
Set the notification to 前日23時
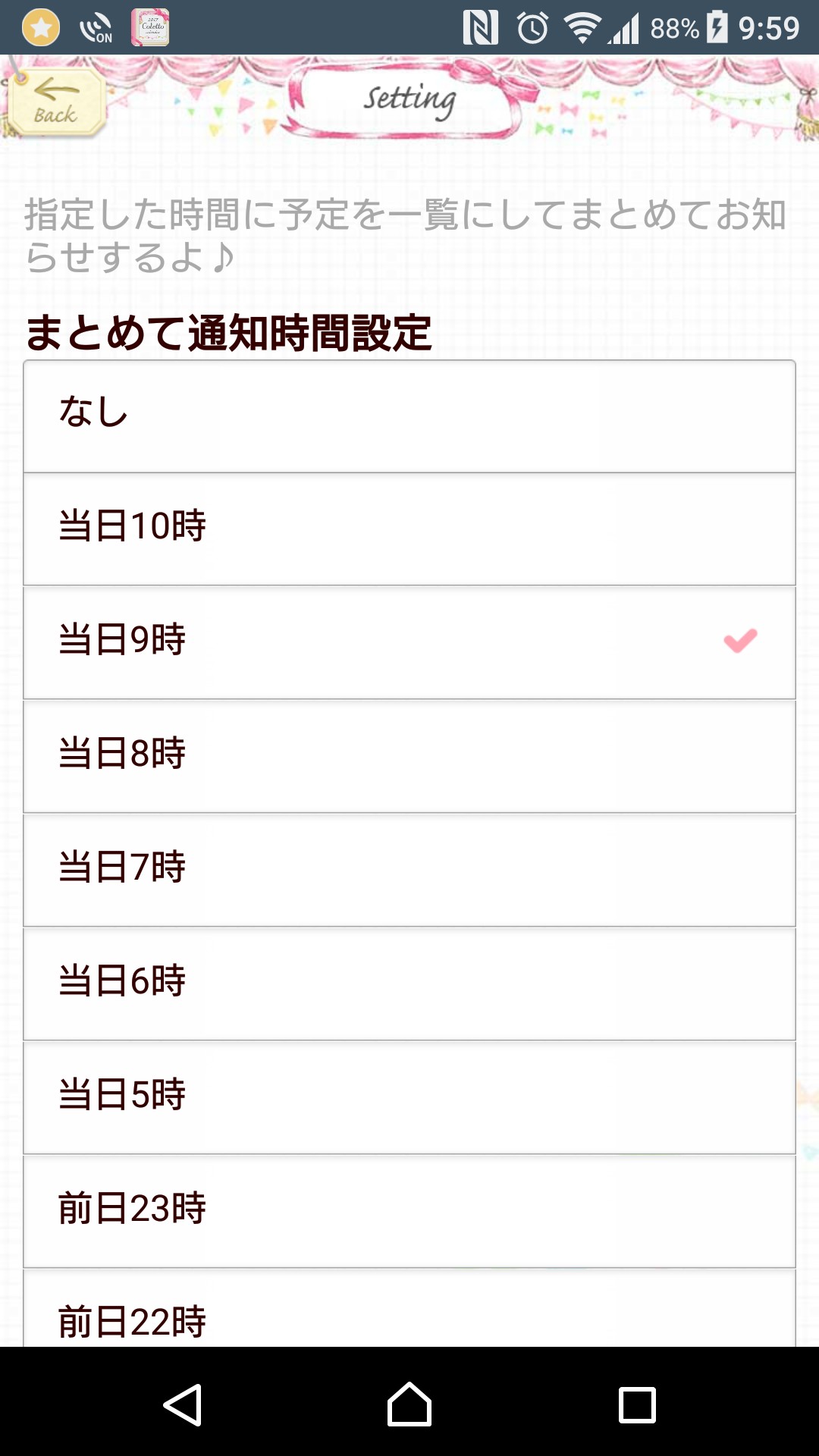[409, 1211]
